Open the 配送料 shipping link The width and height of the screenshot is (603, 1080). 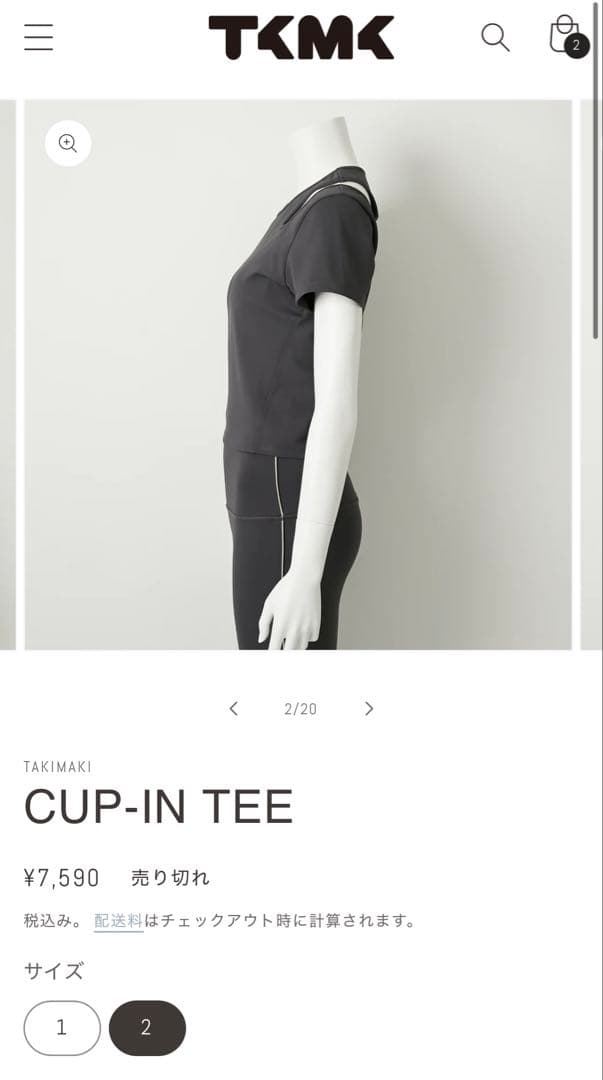118,921
